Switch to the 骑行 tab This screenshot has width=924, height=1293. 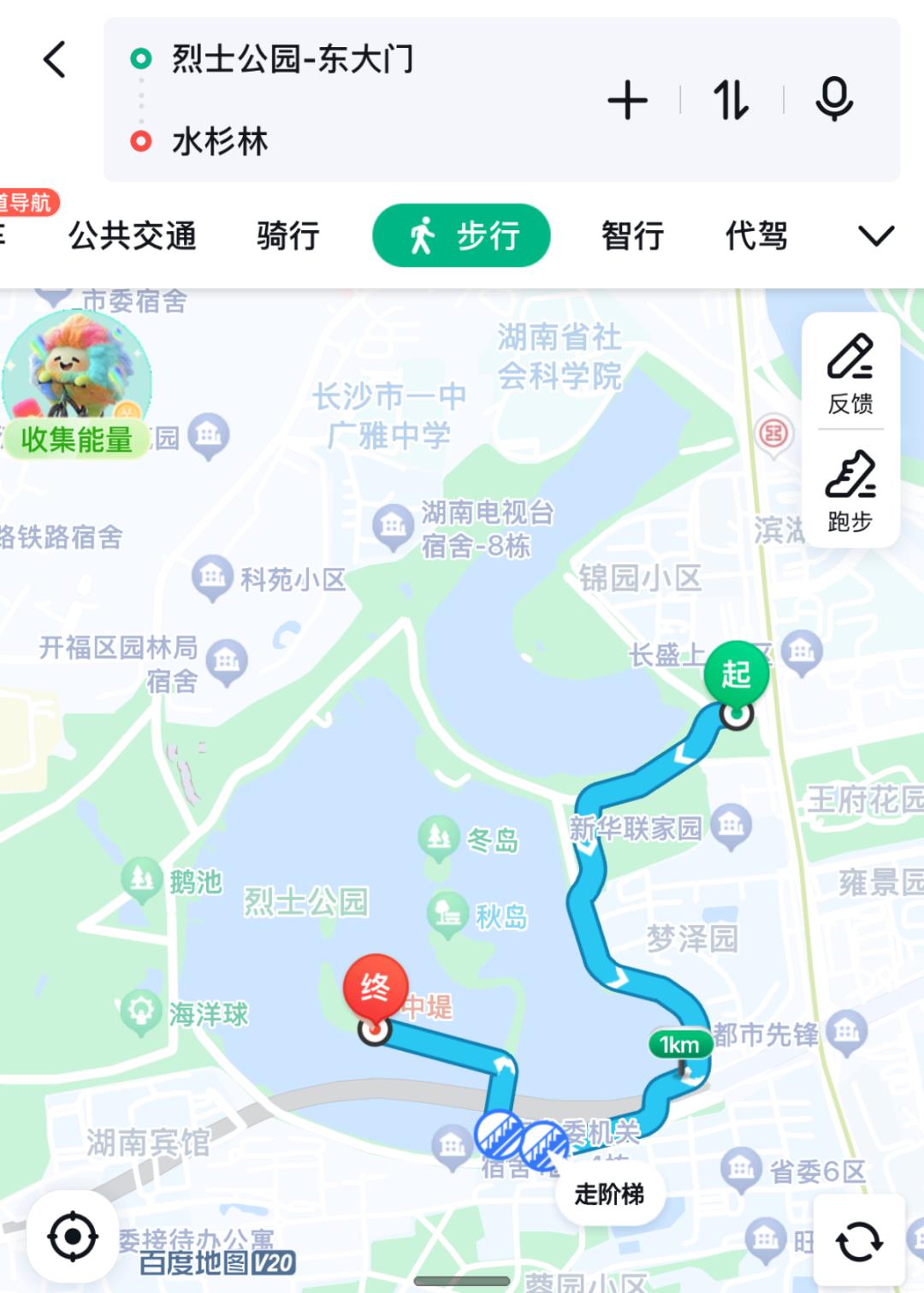(x=288, y=235)
